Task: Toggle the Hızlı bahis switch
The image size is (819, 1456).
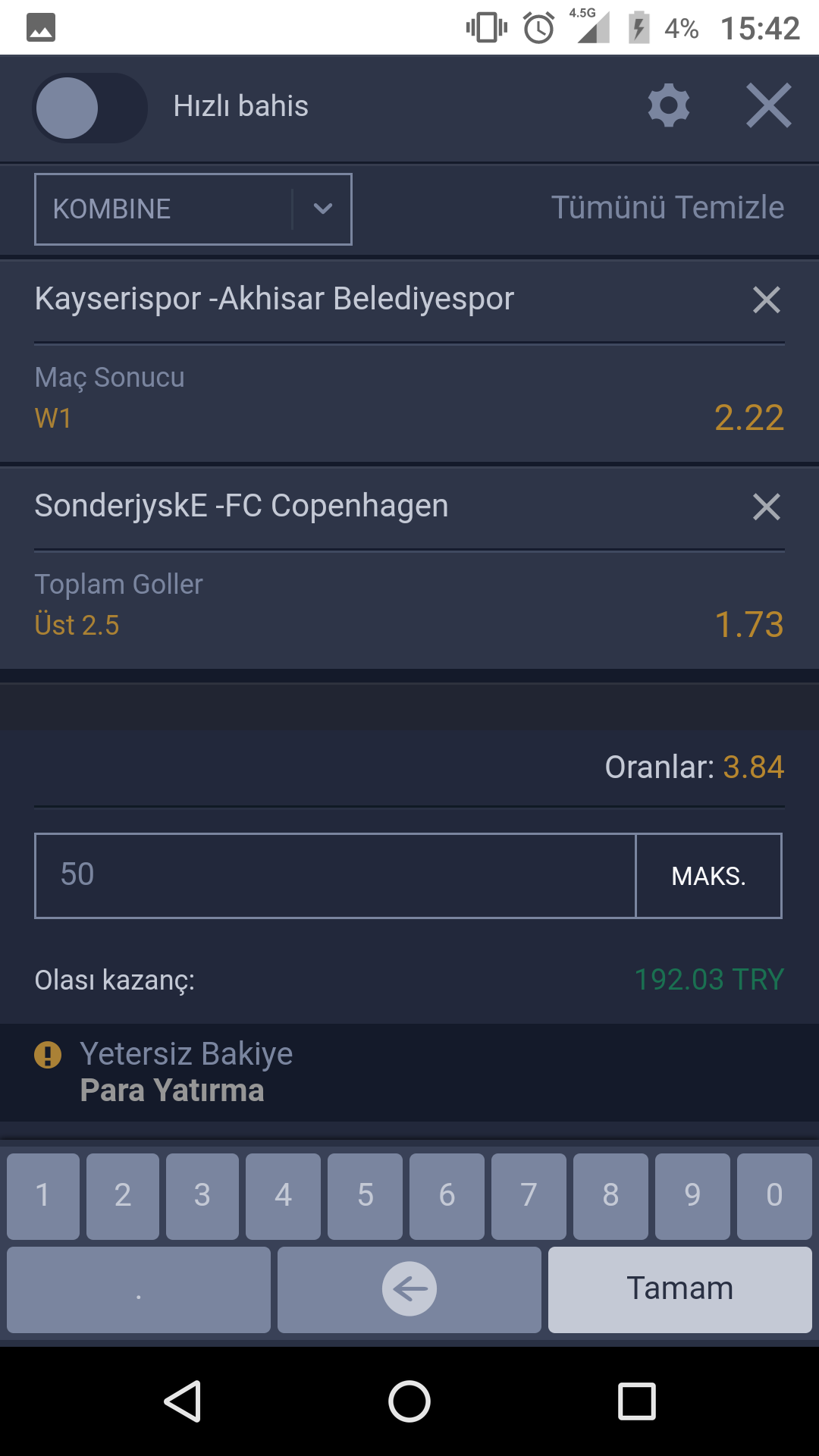Action: (x=89, y=108)
